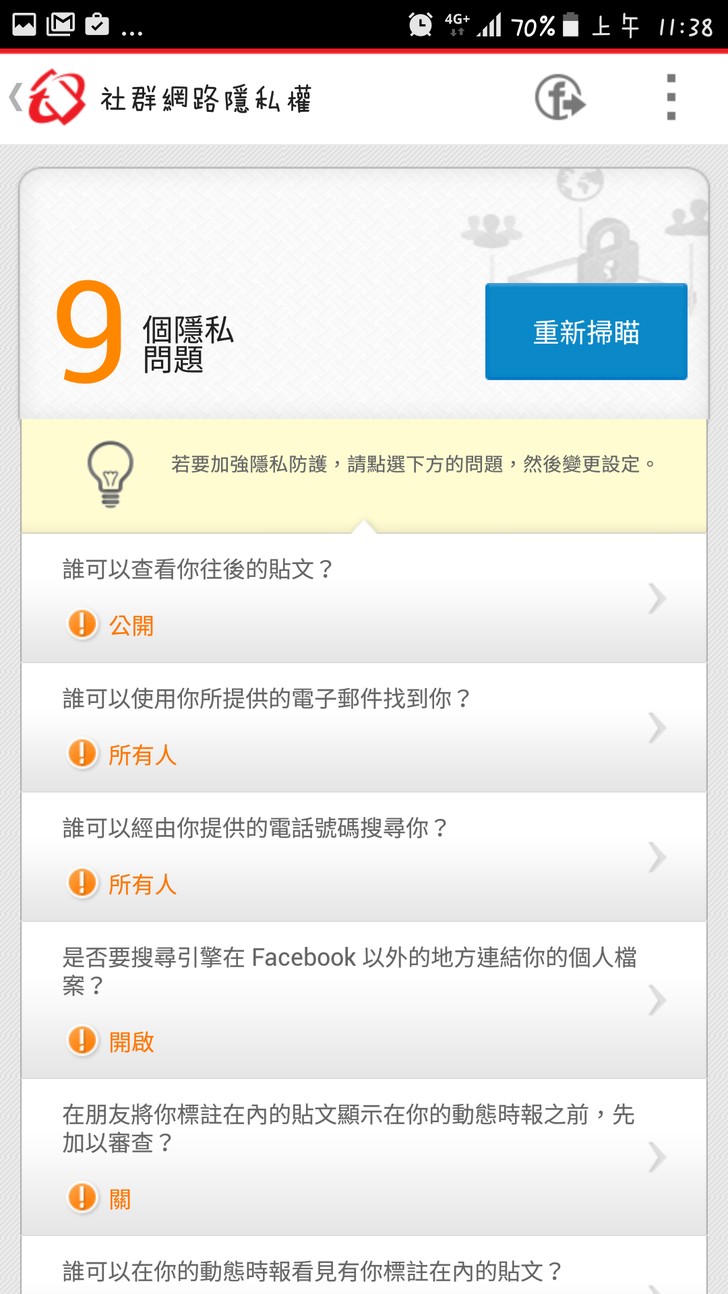Open the 電話號碼搜尋你 privacy row
Viewport: 728px width, 1294px height.
coord(363,856)
